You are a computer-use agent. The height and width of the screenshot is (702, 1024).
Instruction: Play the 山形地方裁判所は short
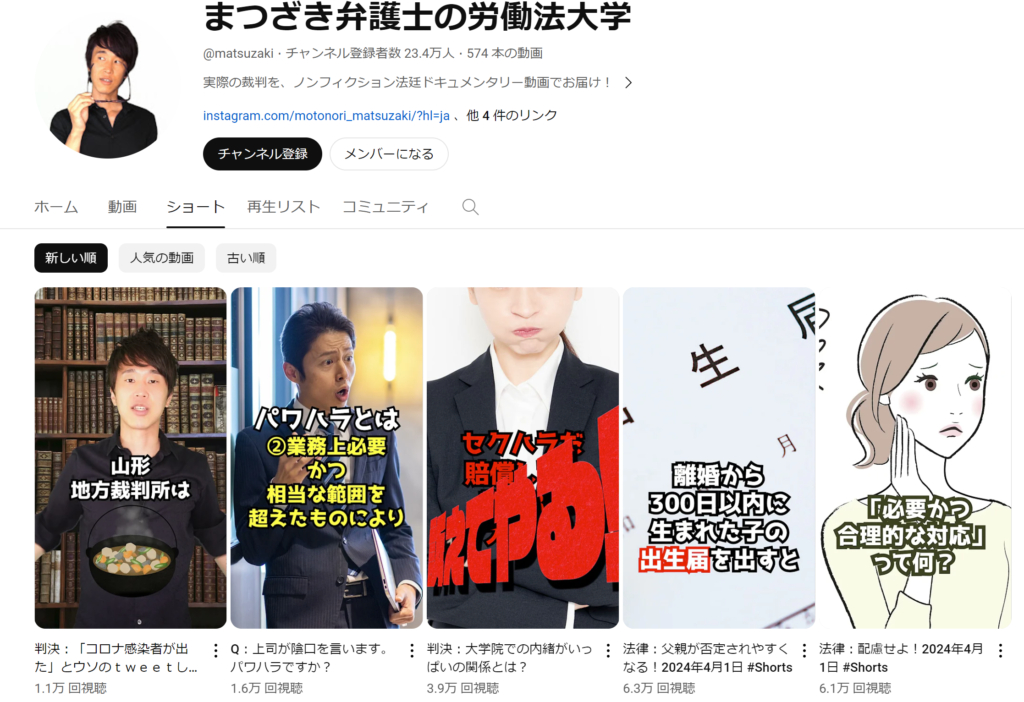click(x=130, y=458)
